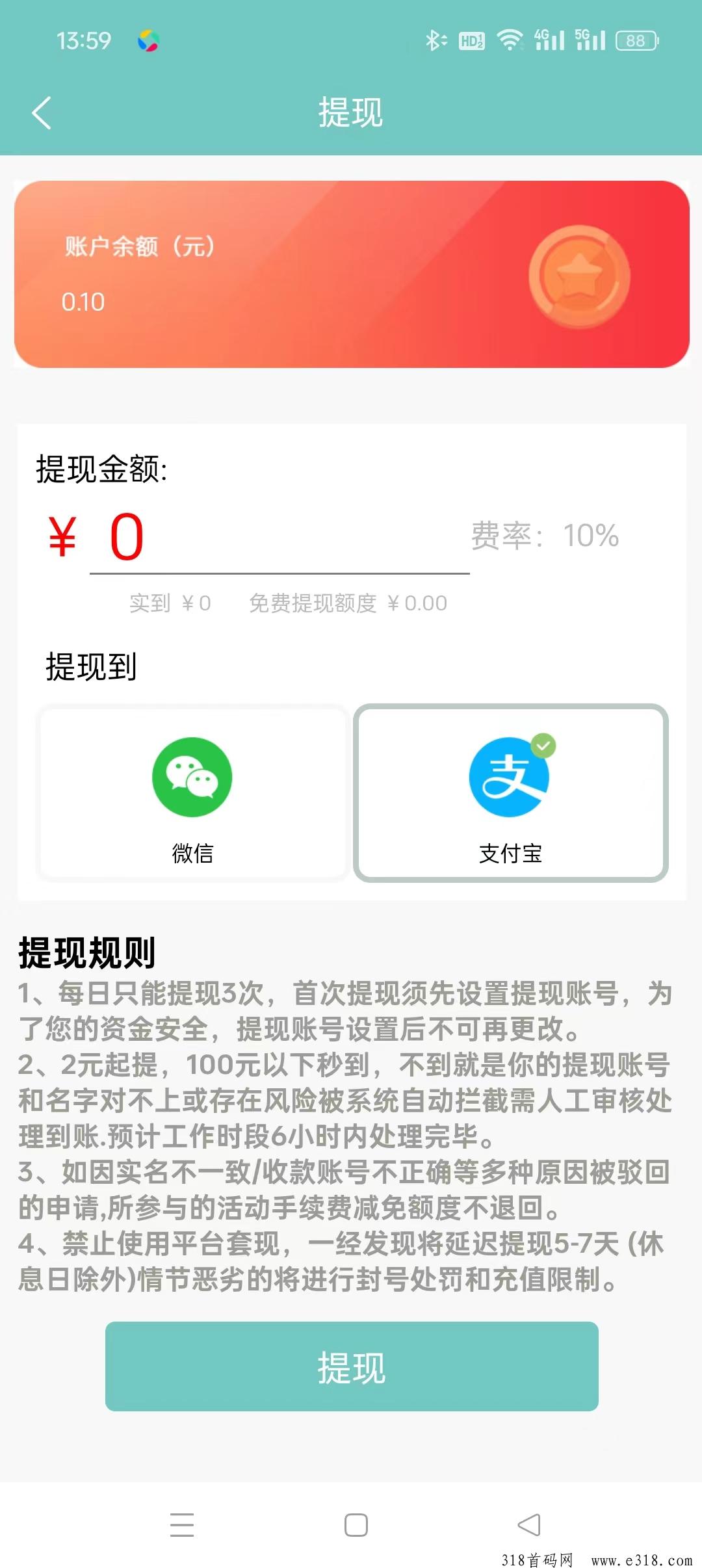This screenshot has height=1568, width=702.
Task: Tap the withdrawal amount input field
Action: coord(279,538)
